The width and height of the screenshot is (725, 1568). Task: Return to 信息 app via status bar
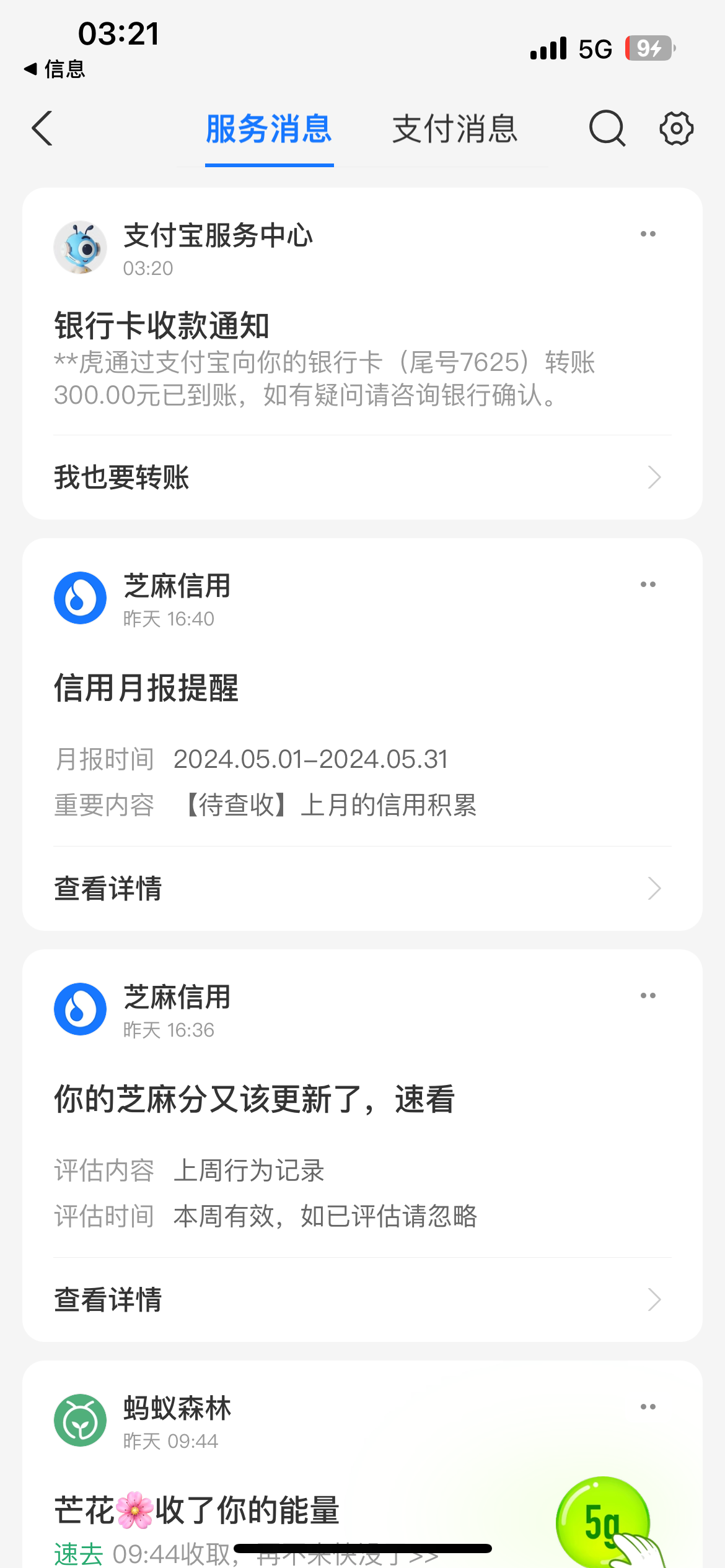[x=55, y=69]
